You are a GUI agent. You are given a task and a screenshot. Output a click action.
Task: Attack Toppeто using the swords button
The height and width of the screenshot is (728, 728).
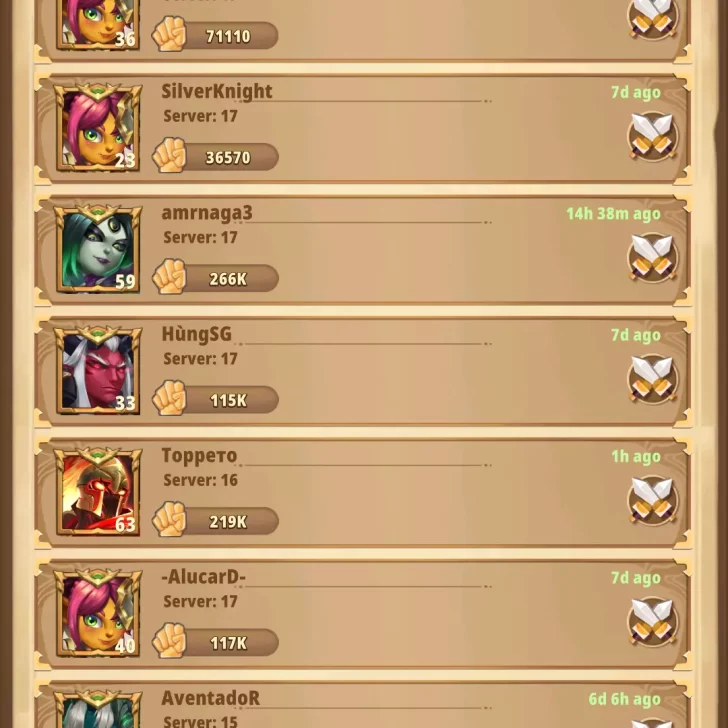click(653, 500)
